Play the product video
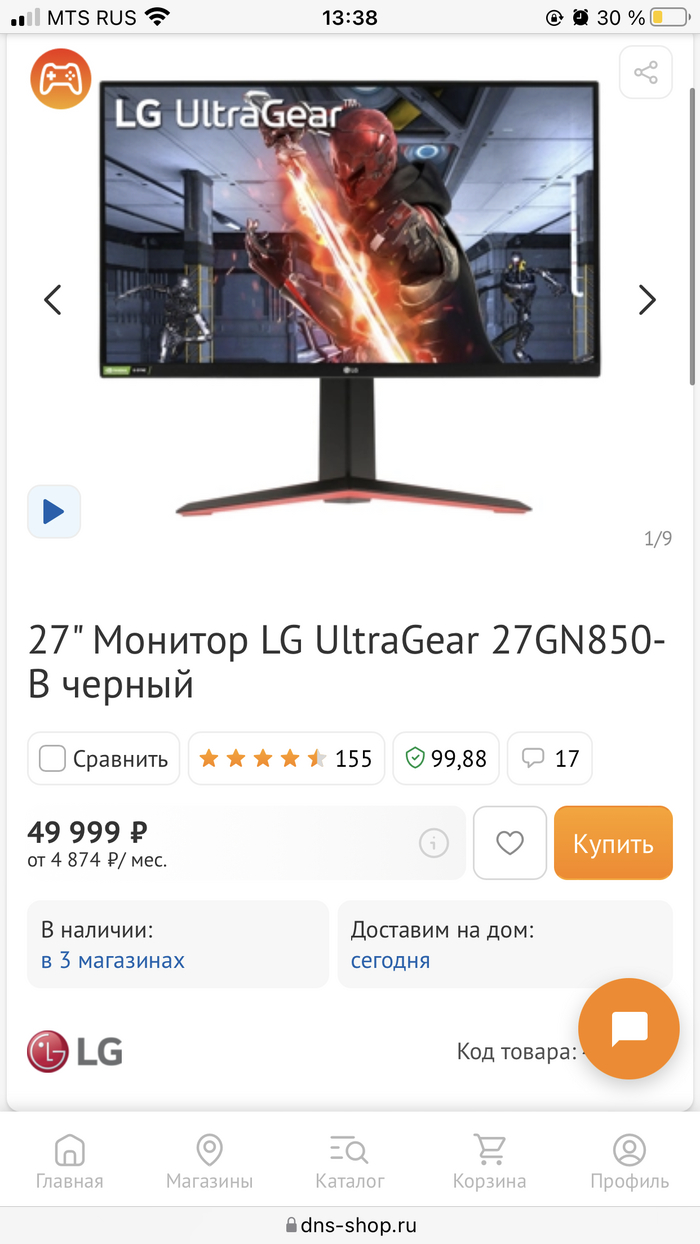The image size is (700, 1244). tap(54, 512)
